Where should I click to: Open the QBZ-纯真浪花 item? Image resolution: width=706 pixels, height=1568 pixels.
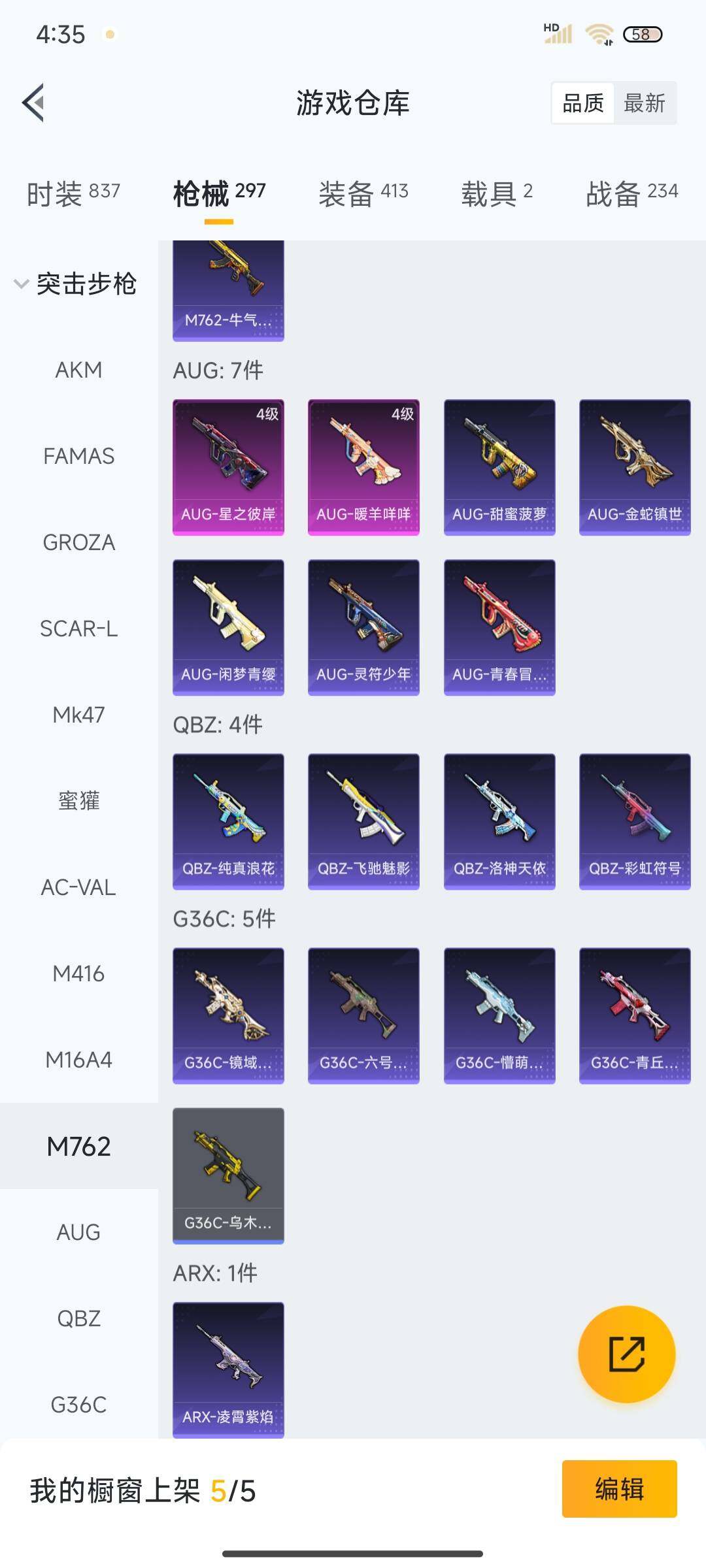(x=228, y=821)
